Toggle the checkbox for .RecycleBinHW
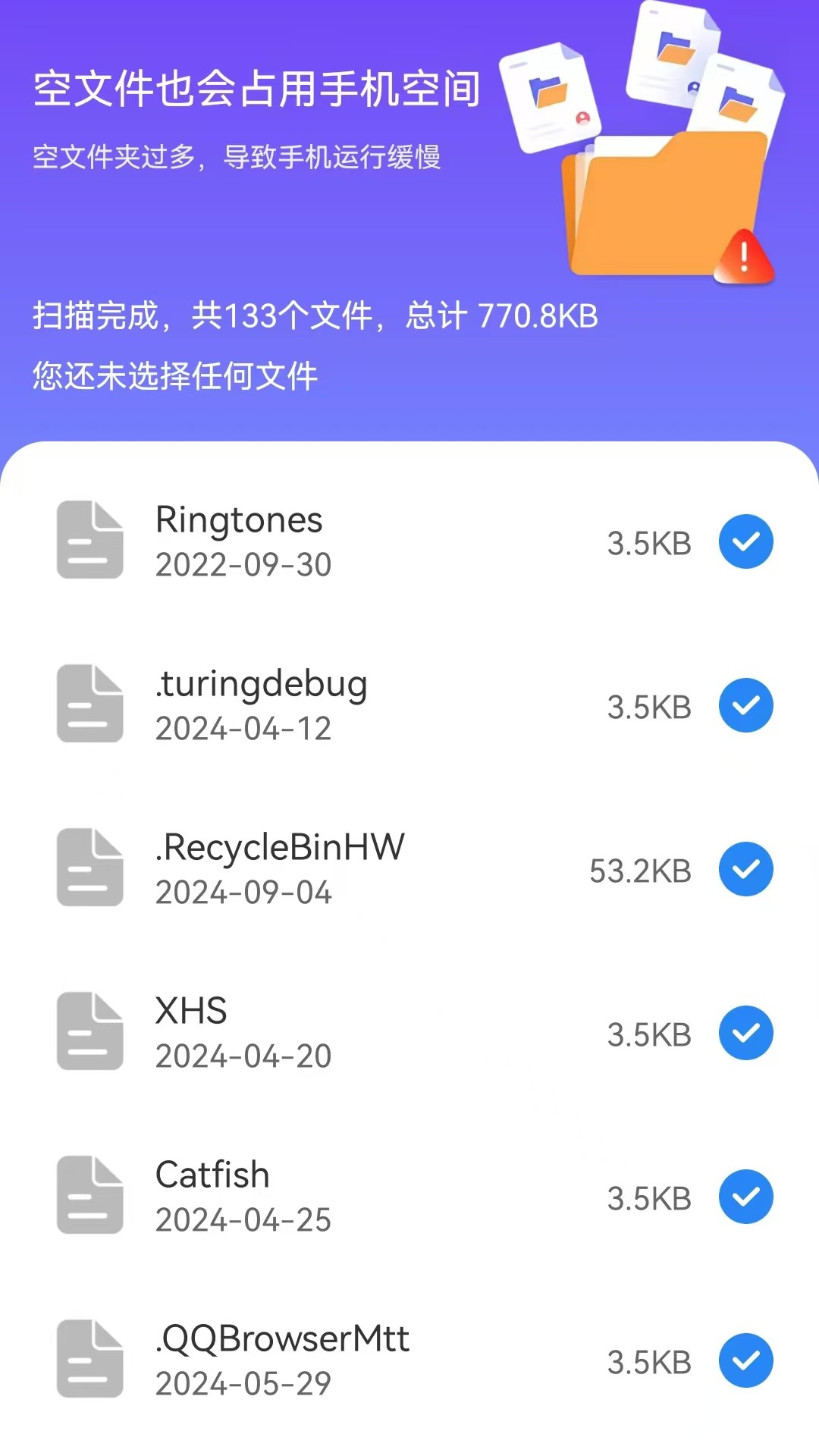Image resolution: width=819 pixels, height=1456 pixels. pos(745,869)
